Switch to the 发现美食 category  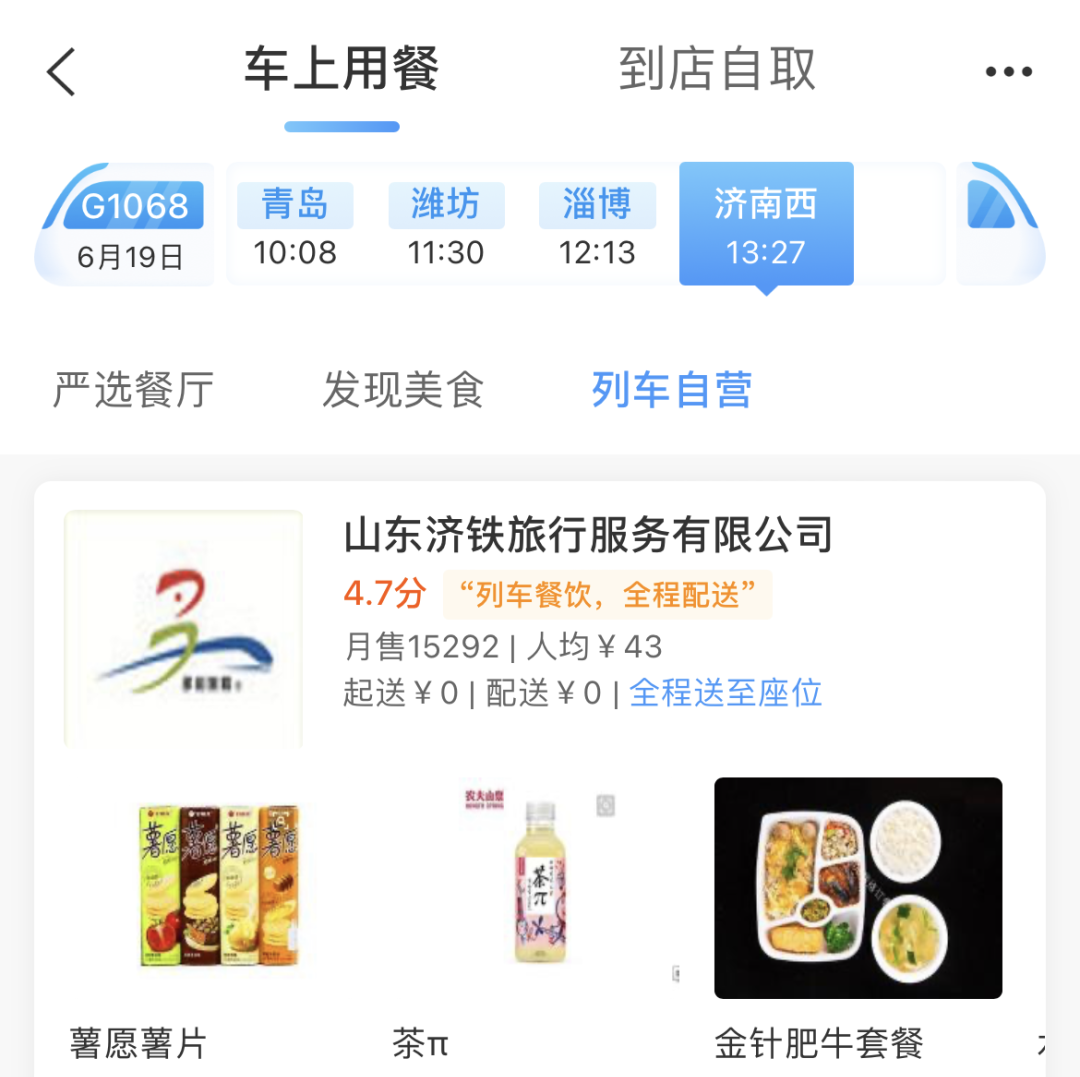pyautogui.click(x=403, y=389)
